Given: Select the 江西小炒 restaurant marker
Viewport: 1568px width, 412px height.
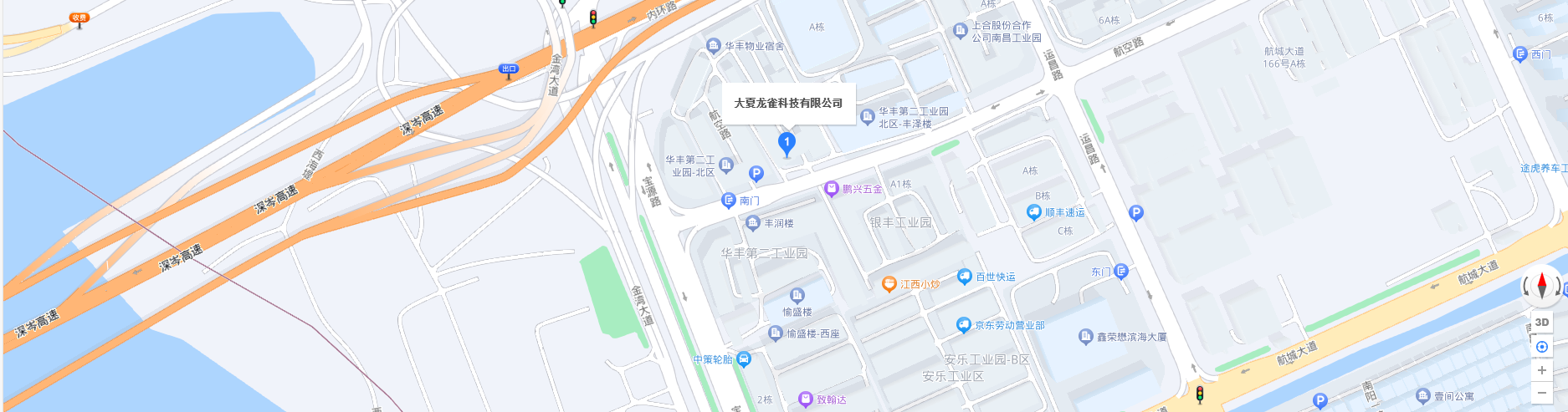Looking at the screenshot, I should click(x=889, y=284).
